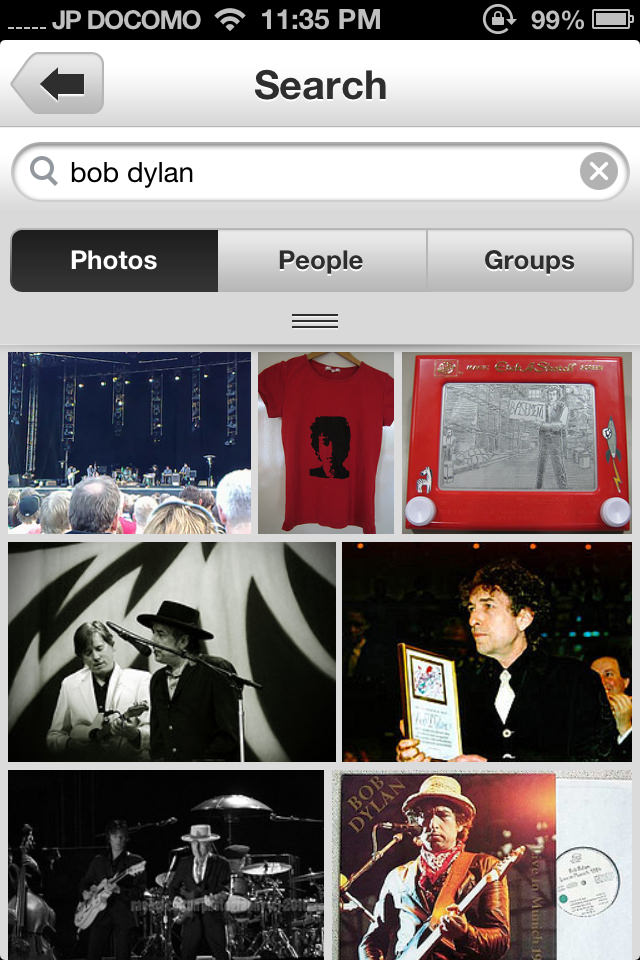The height and width of the screenshot is (960, 640).
Task: Open the black-and-white photo with the microphone
Action: pos(172,651)
